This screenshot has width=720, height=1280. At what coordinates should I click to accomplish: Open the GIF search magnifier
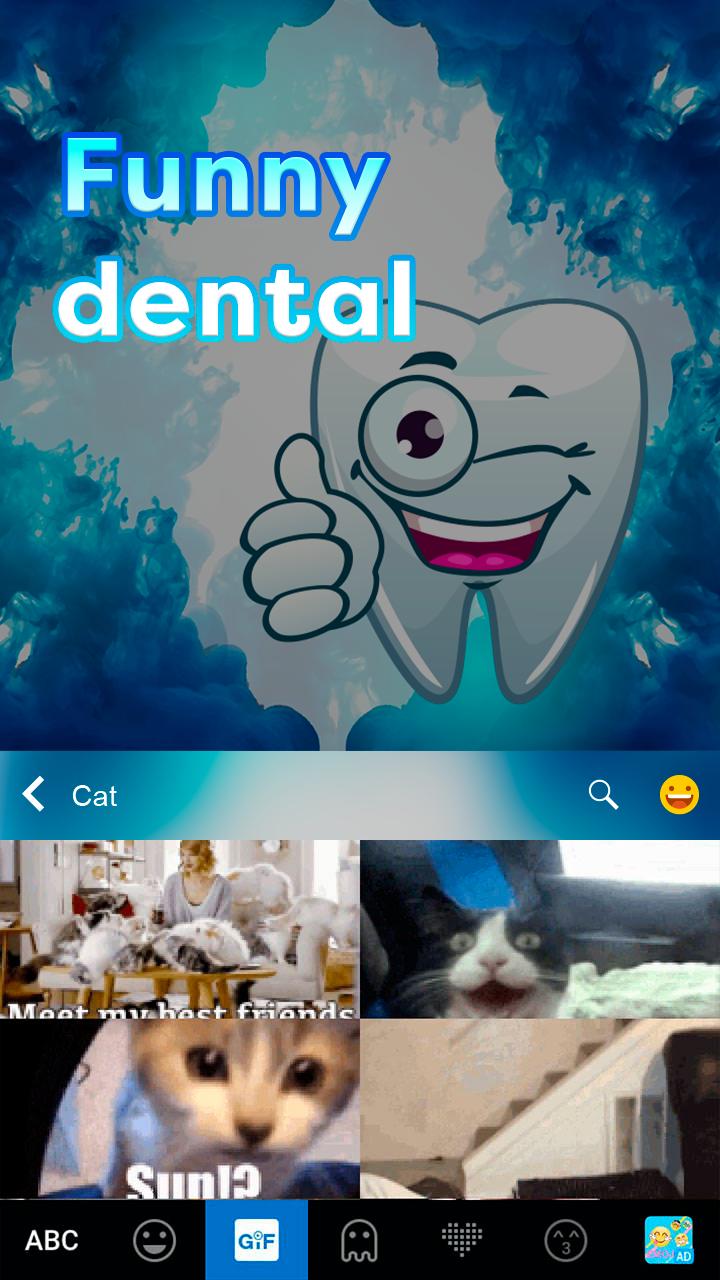pyautogui.click(x=603, y=795)
